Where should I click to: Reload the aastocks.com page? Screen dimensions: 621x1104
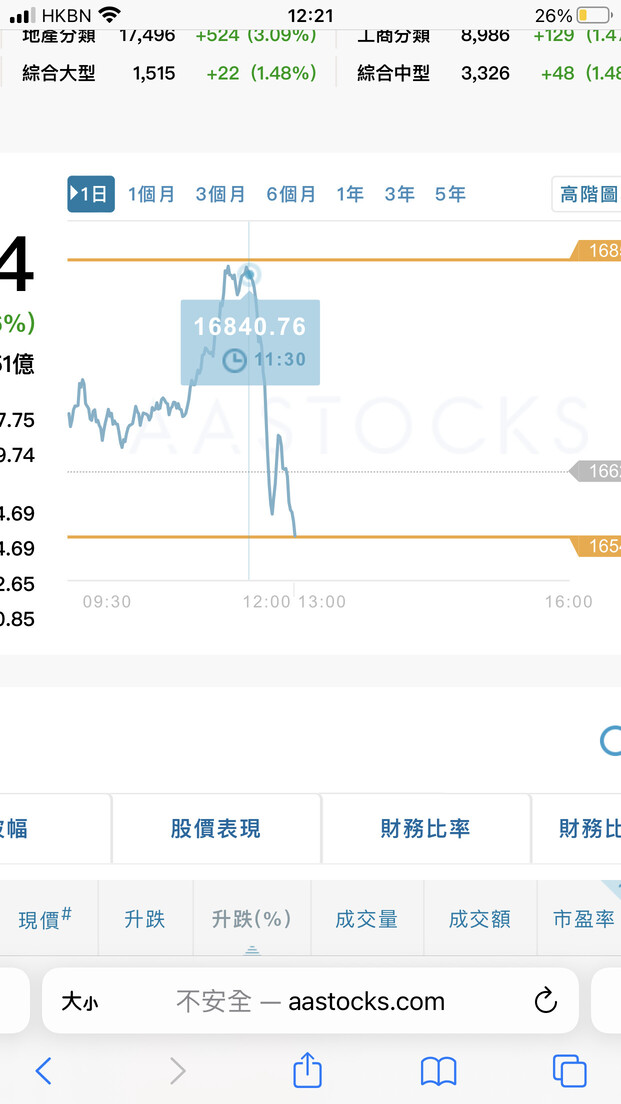click(x=546, y=1000)
